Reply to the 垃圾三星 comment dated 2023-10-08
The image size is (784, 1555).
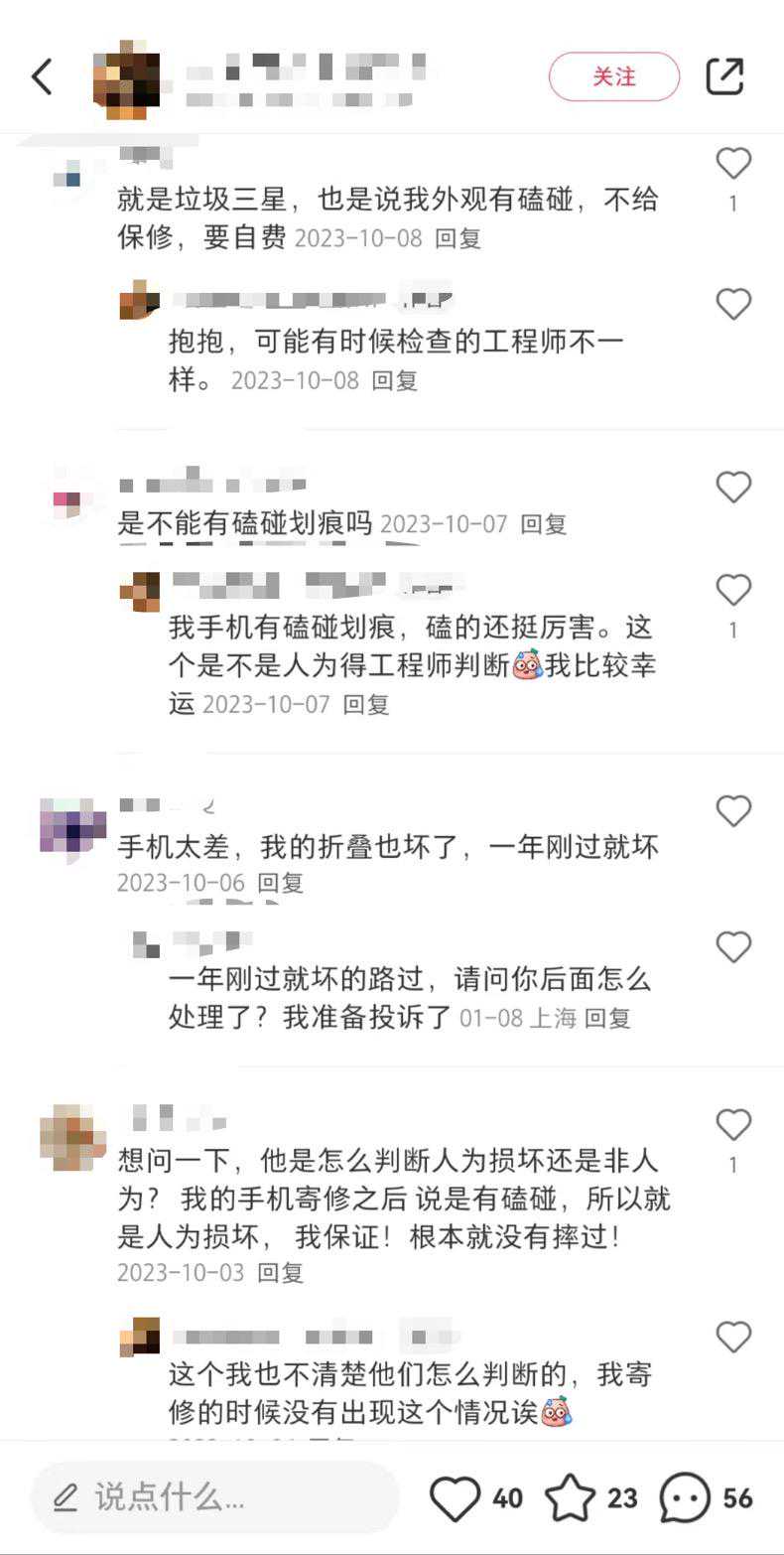(x=458, y=238)
